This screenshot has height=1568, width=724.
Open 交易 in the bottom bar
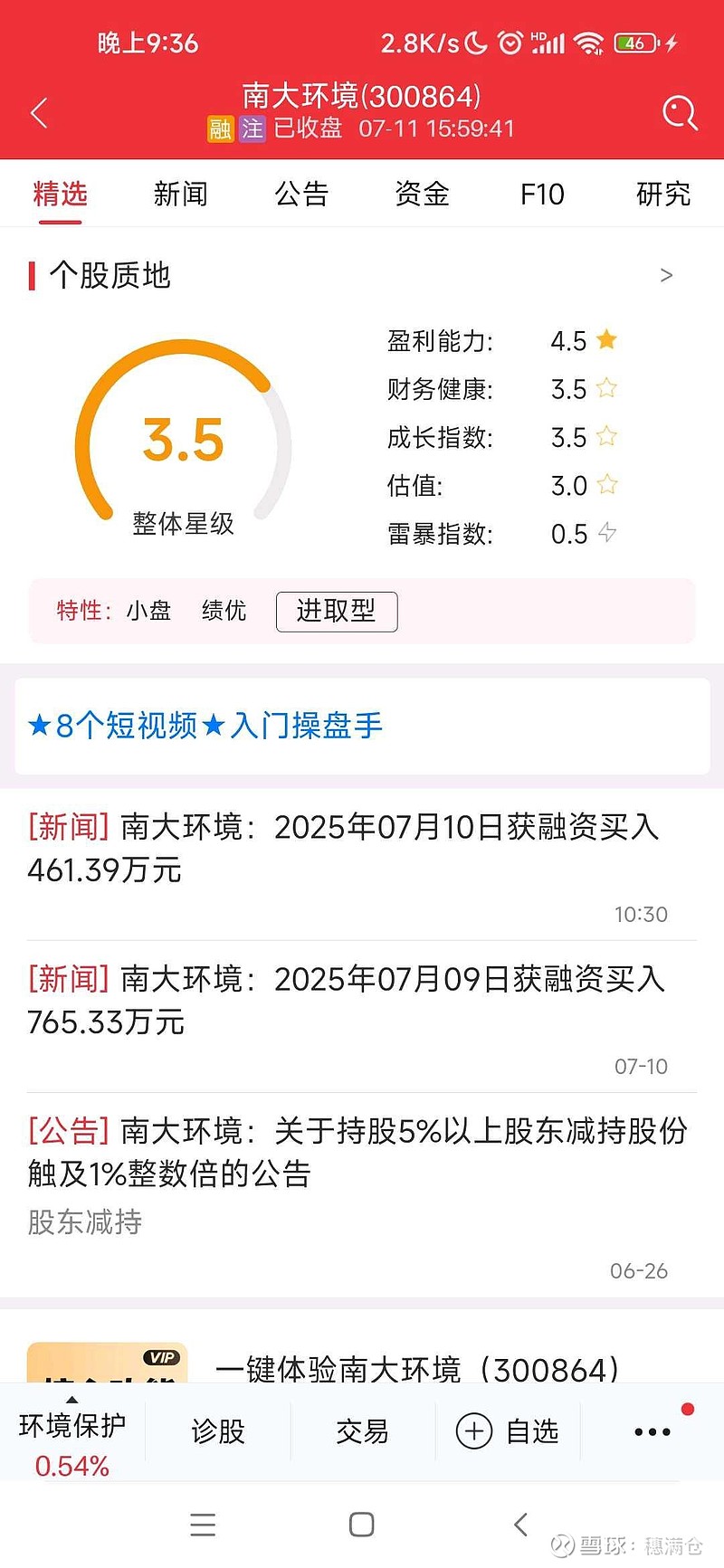coord(362,1431)
